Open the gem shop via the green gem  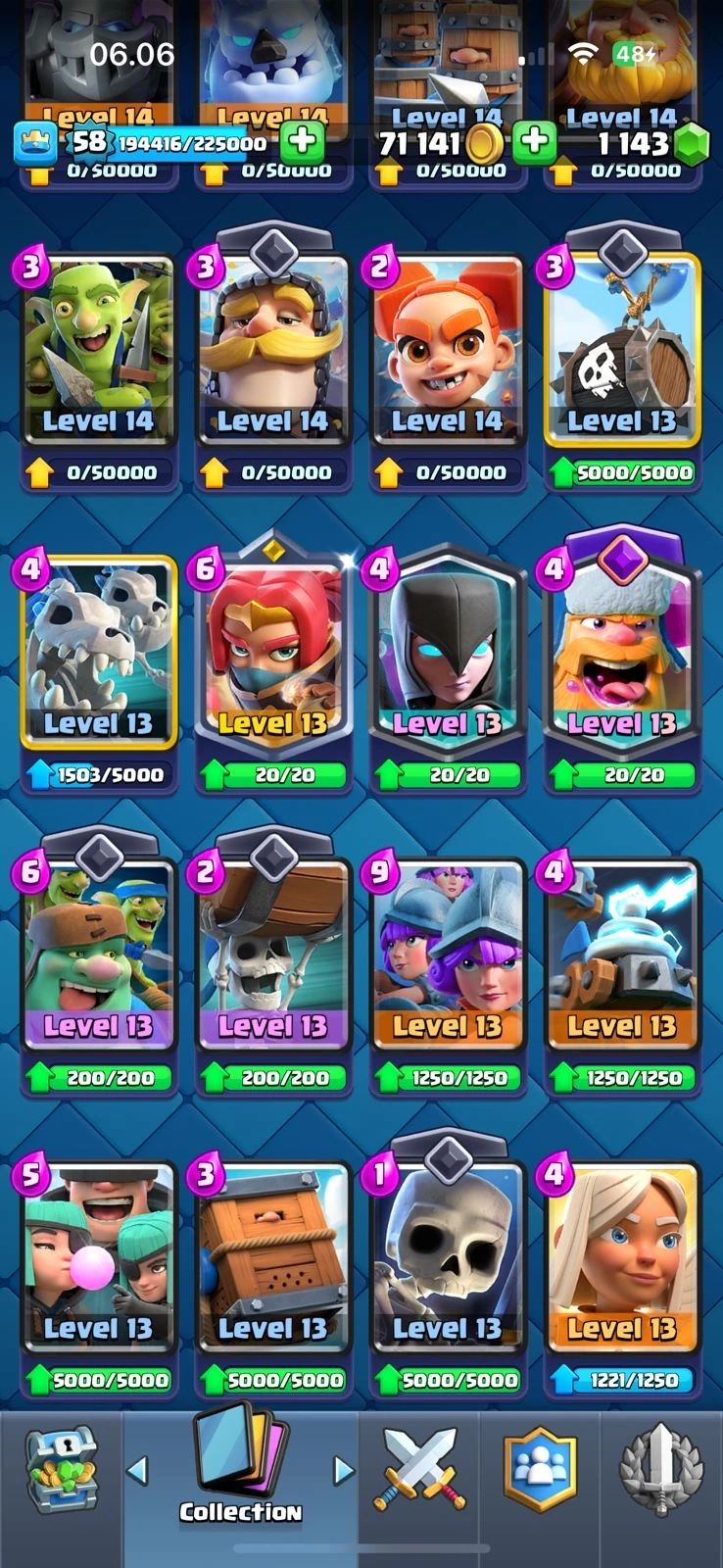691,145
